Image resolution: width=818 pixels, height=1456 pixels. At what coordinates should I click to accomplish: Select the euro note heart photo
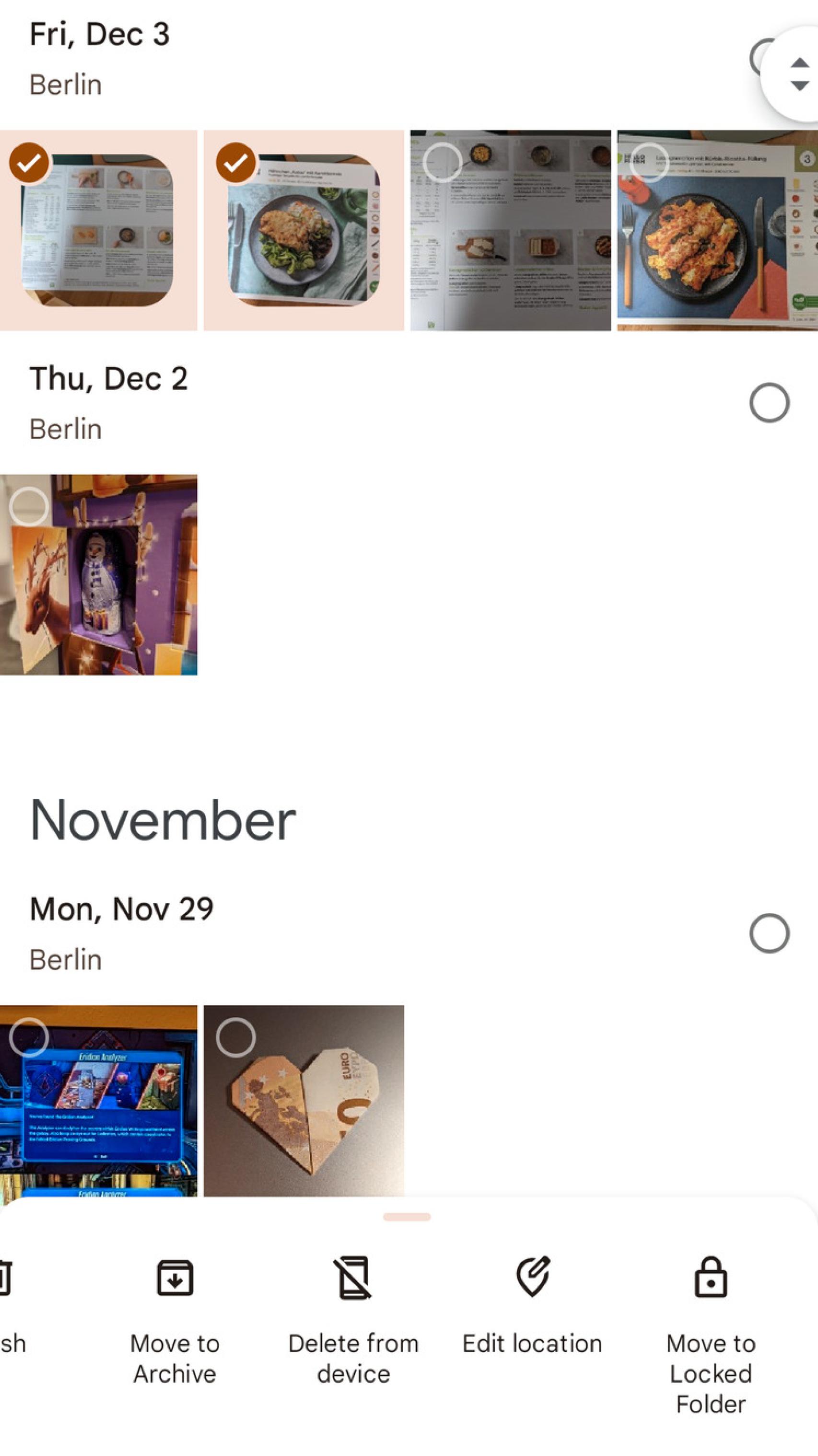(236, 1037)
